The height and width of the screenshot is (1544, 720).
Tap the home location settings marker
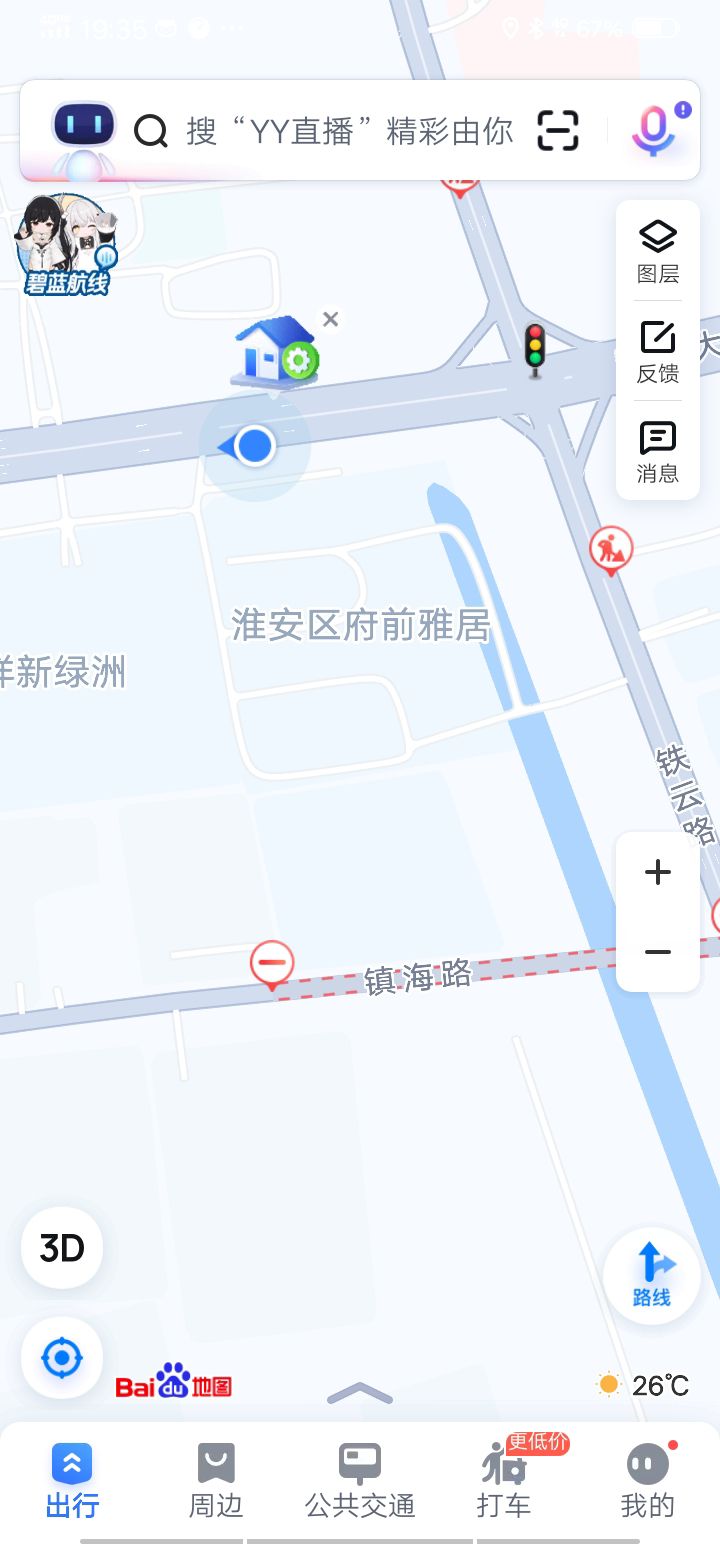(274, 350)
